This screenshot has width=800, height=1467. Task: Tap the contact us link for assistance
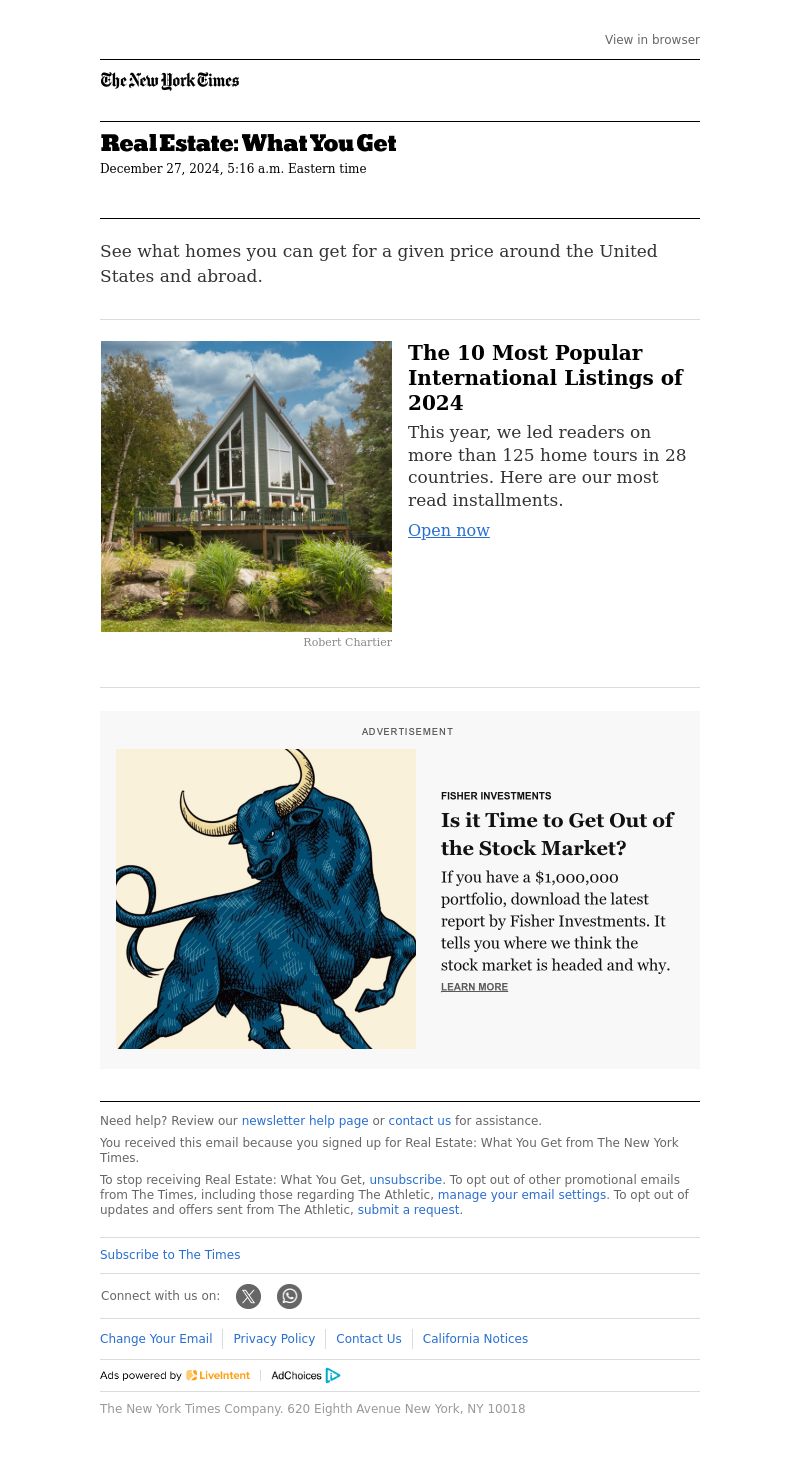419,1121
